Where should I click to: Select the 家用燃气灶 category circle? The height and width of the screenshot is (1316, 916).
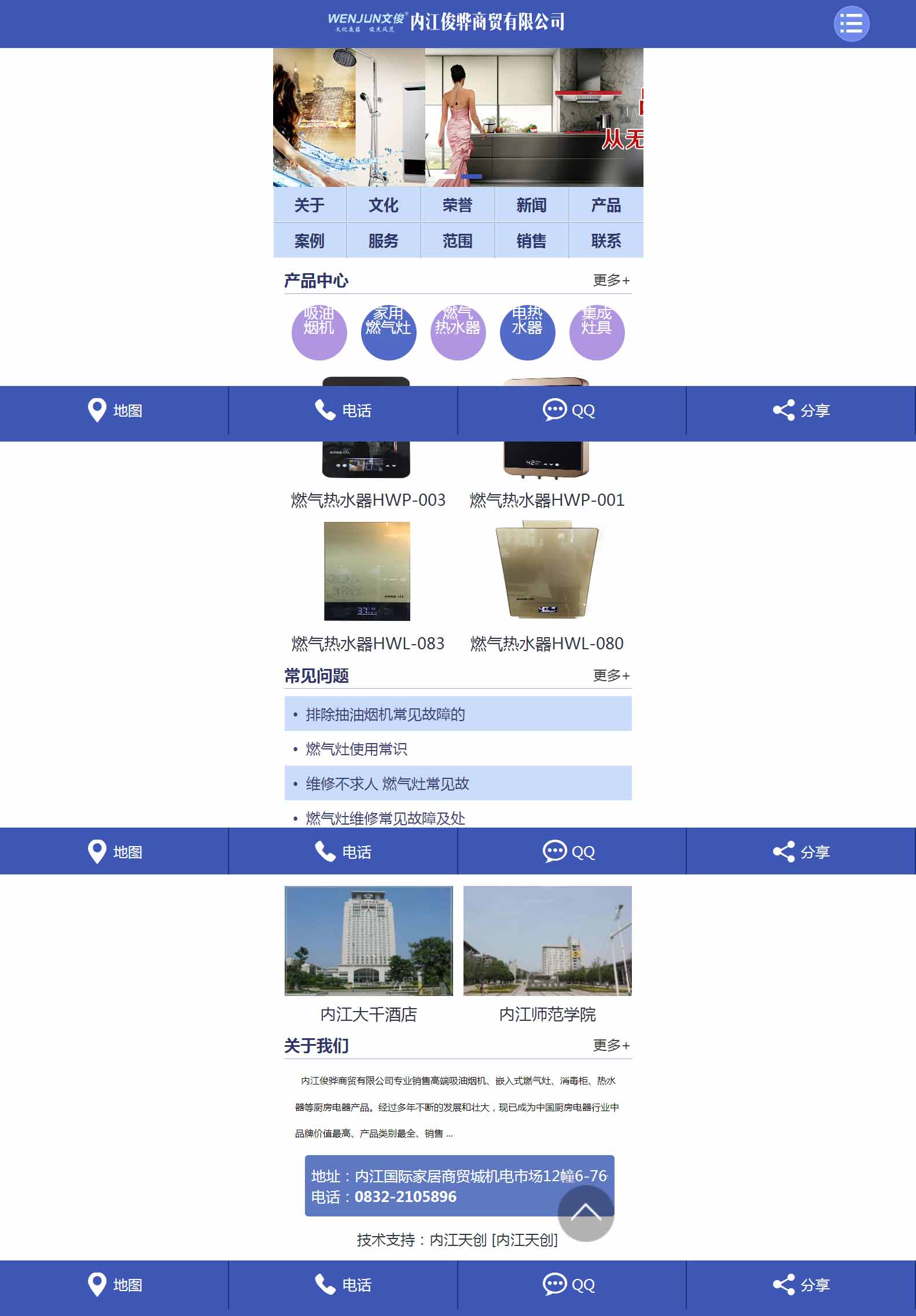[388, 332]
